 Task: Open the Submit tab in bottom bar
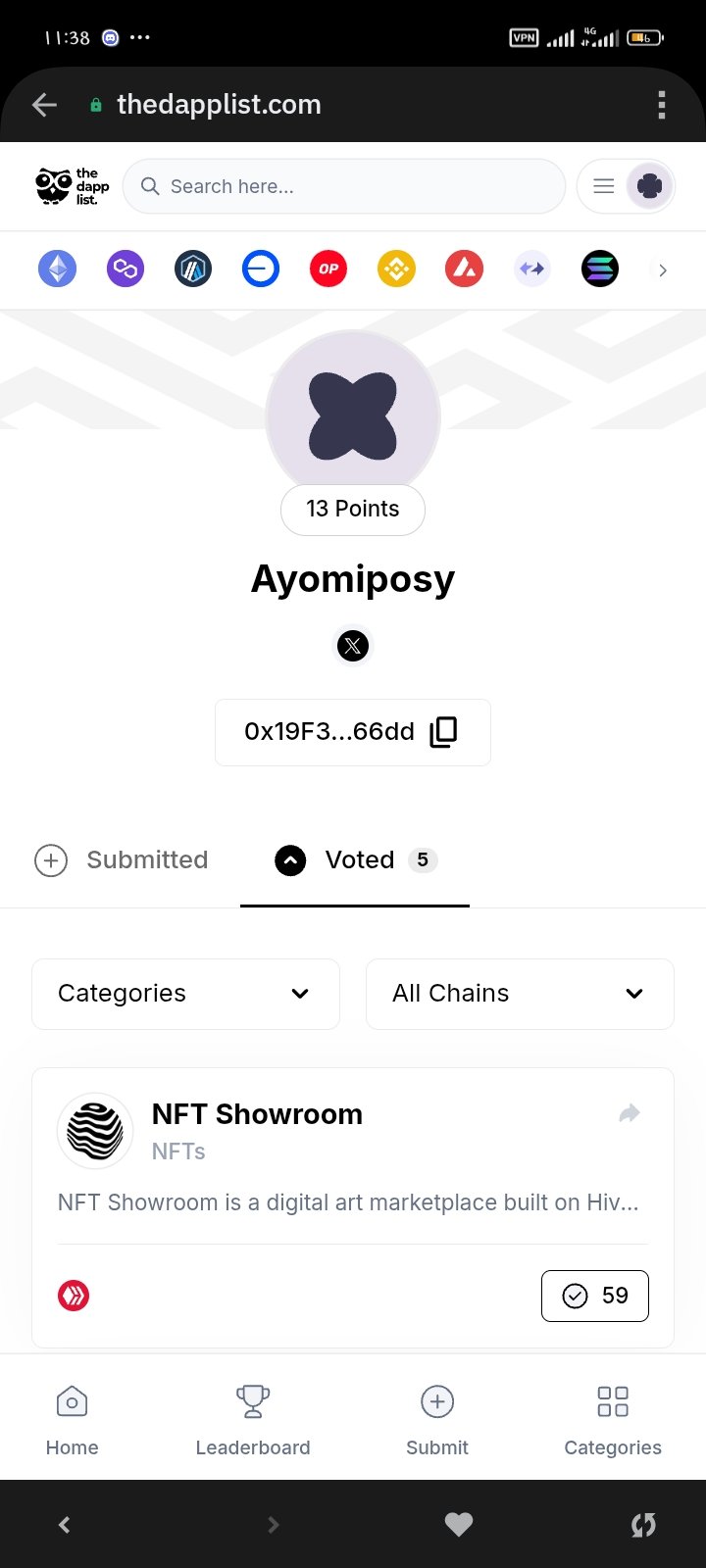tap(437, 1419)
